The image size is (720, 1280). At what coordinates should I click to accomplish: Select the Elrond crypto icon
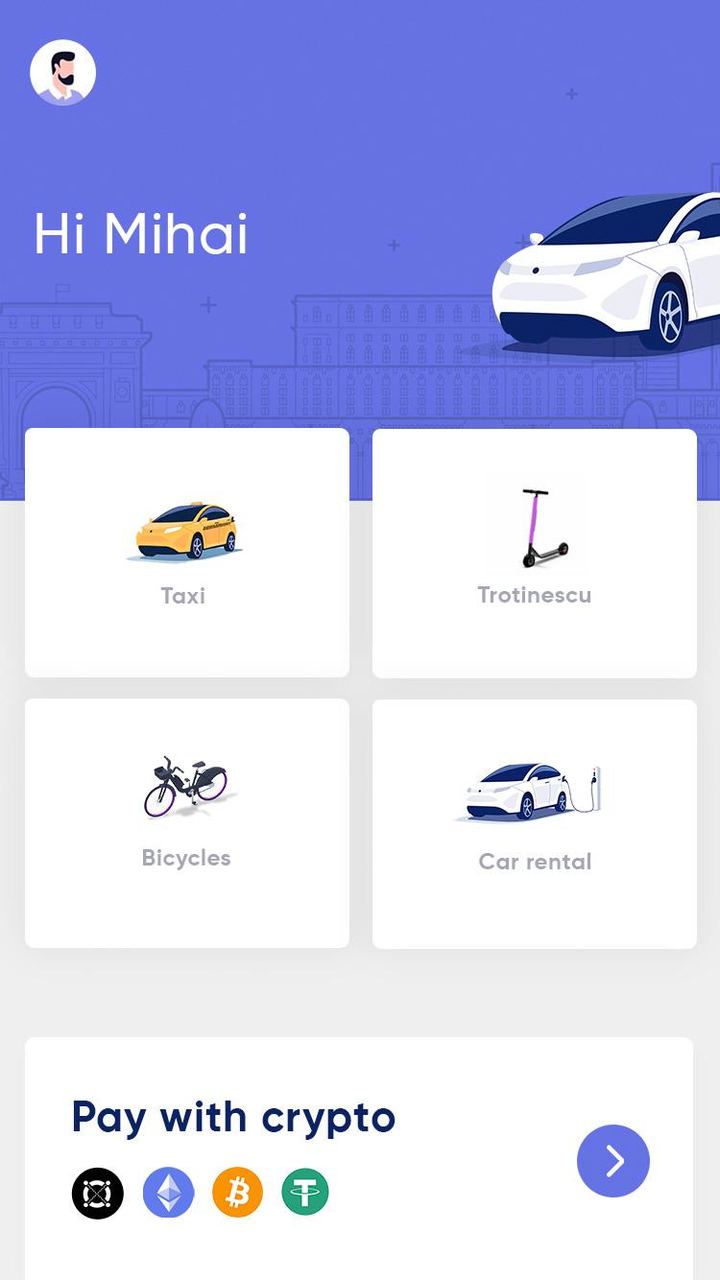coord(99,1192)
